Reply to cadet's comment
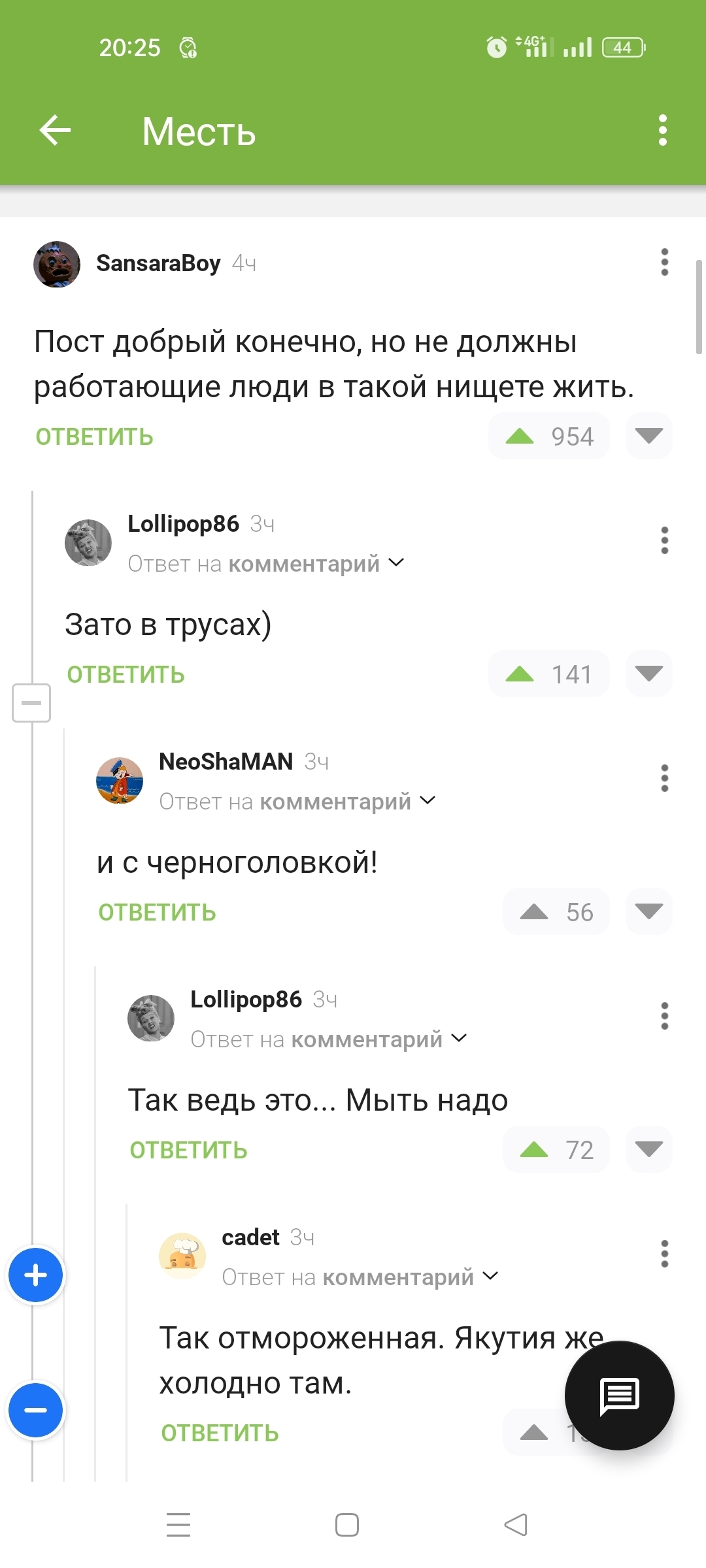The image size is (706, 1568). pos(220,1433)
